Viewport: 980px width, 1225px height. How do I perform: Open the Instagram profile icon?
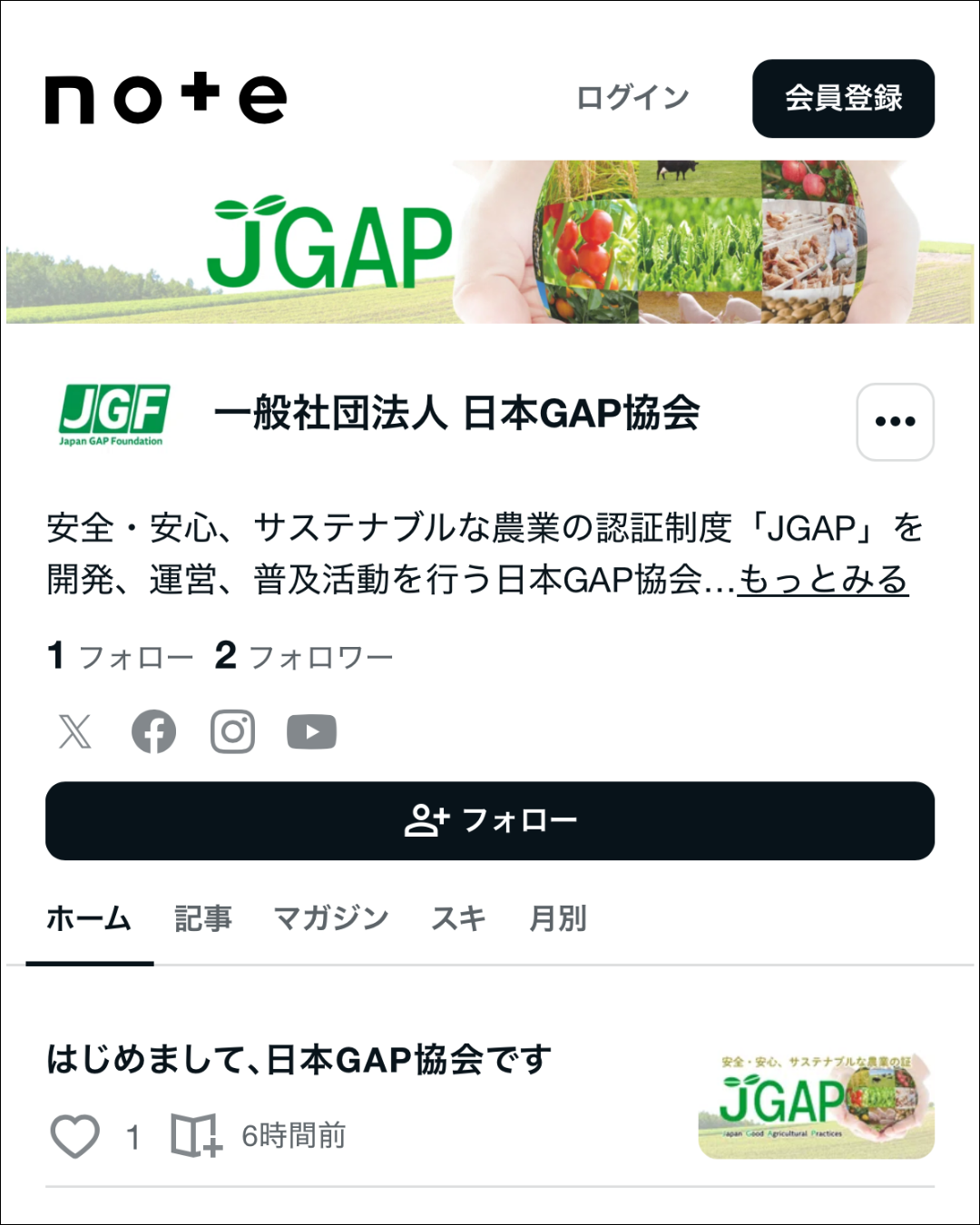[x=232, y=731]
